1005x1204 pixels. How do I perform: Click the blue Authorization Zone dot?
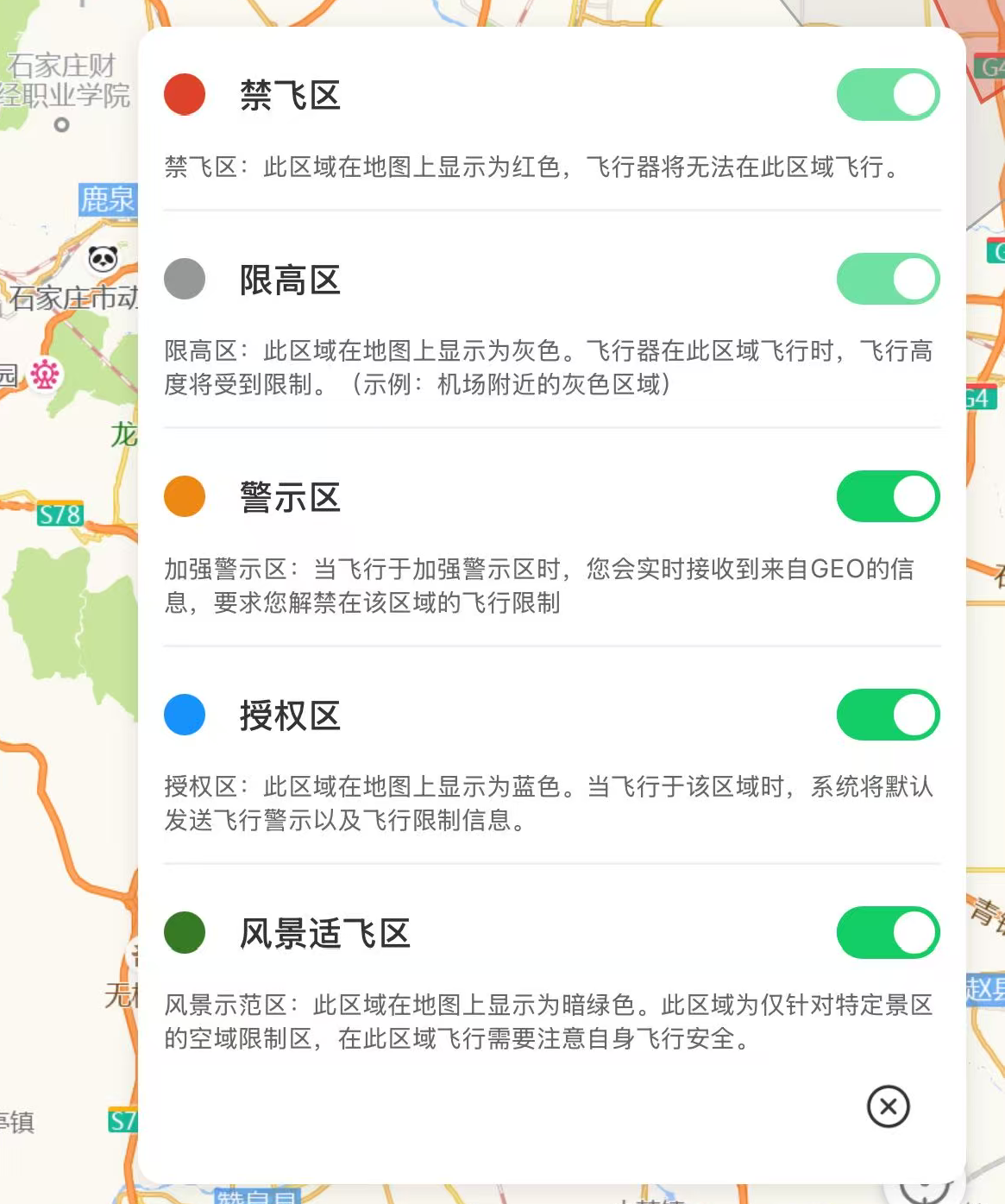(185, 715)
